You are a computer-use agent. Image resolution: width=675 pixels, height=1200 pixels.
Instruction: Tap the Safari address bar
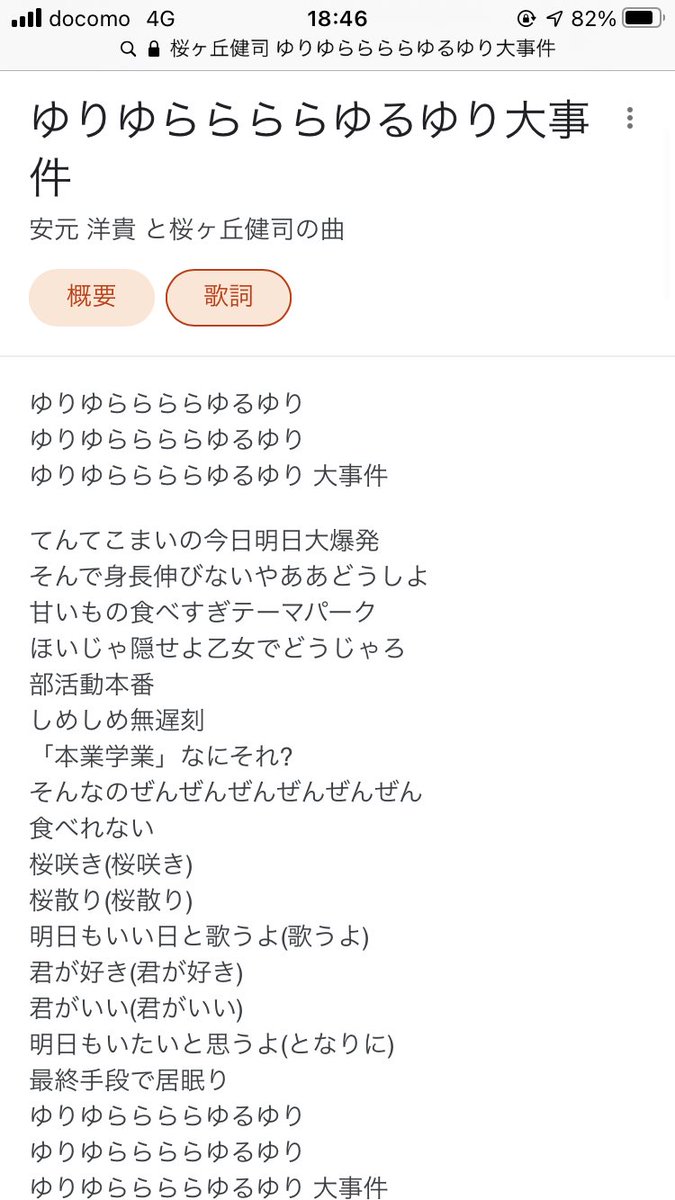[337, 48]
